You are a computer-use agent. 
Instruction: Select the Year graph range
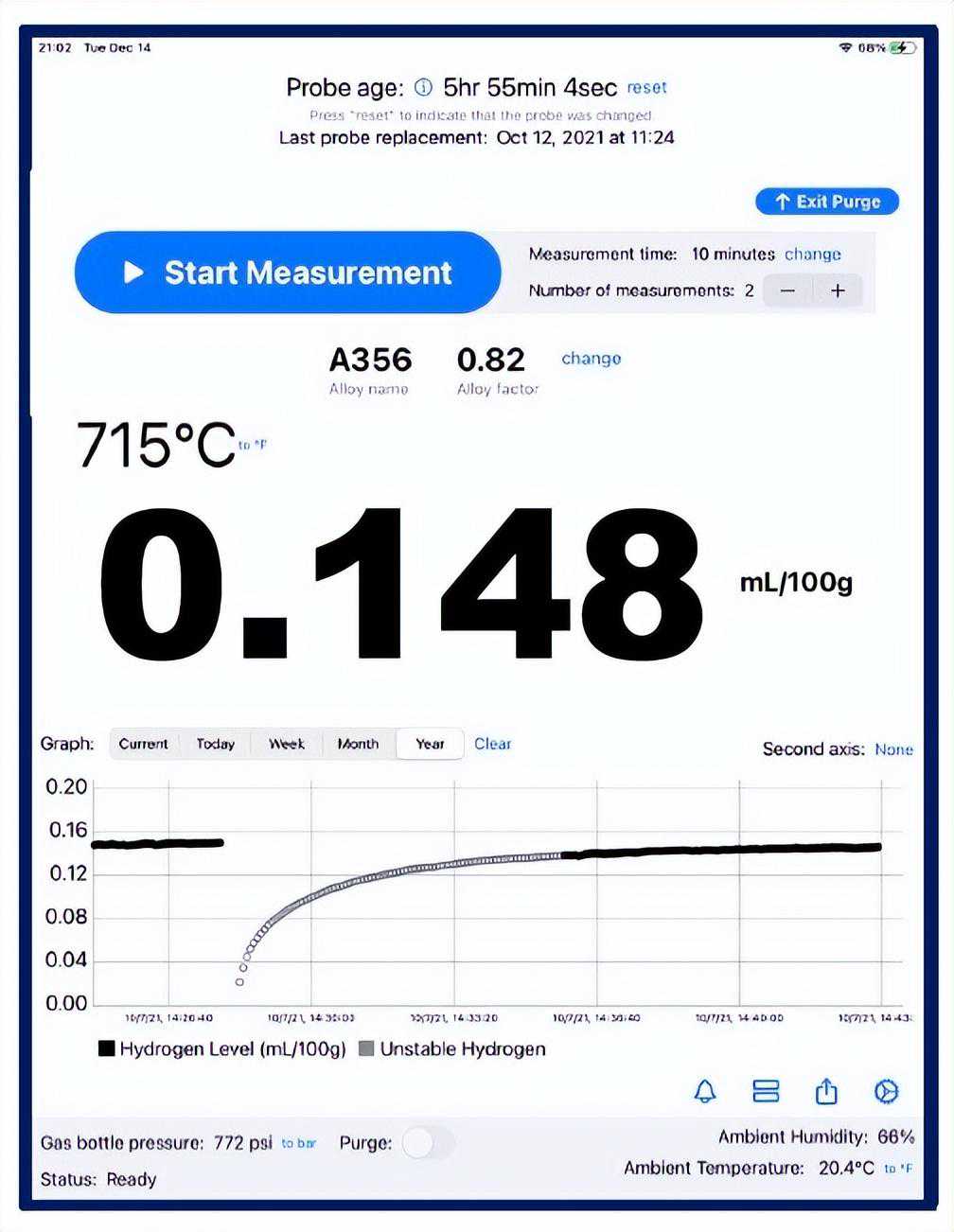click(x=430, y=744)
